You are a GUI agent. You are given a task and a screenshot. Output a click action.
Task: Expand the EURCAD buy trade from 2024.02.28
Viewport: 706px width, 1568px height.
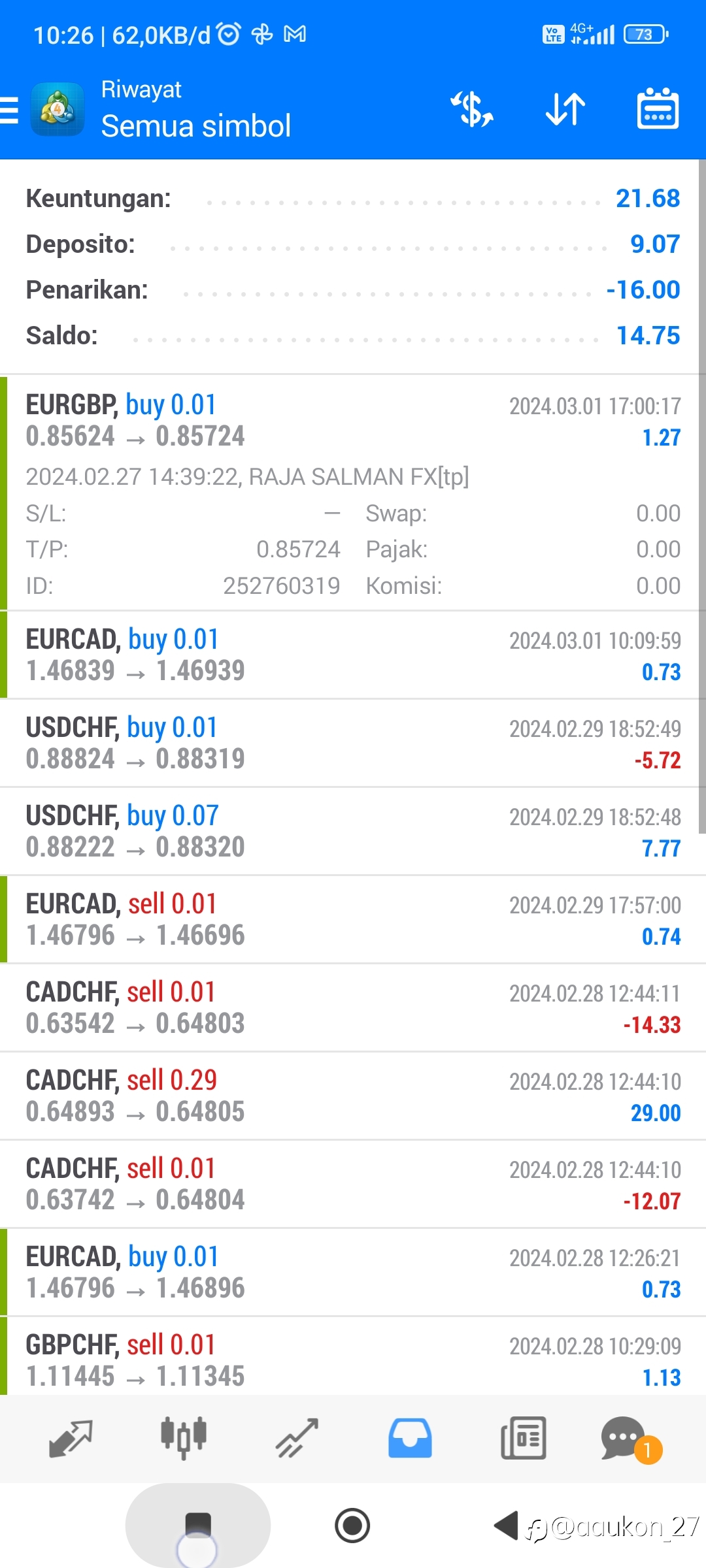point(353,1272)
